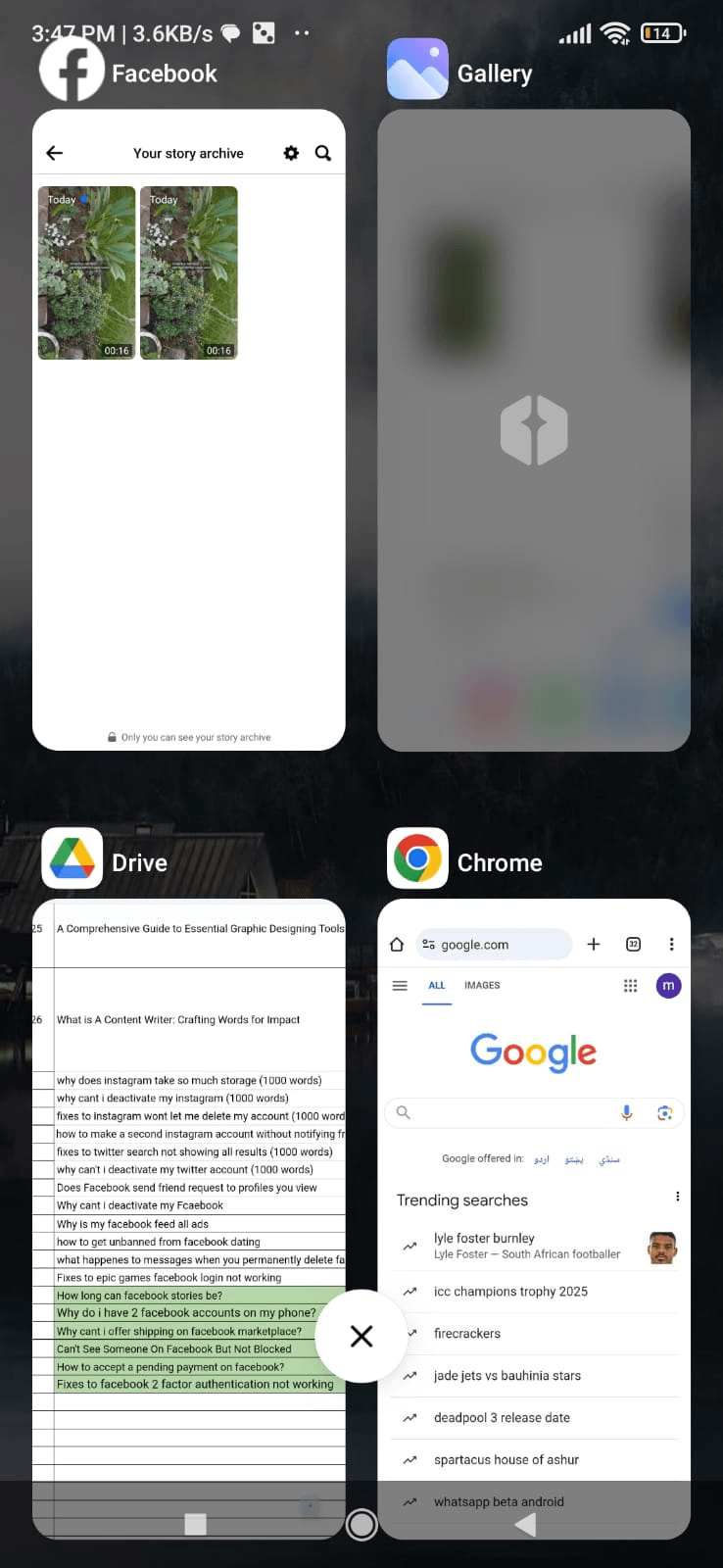Tap the Drive app icon header

[72, 858]
